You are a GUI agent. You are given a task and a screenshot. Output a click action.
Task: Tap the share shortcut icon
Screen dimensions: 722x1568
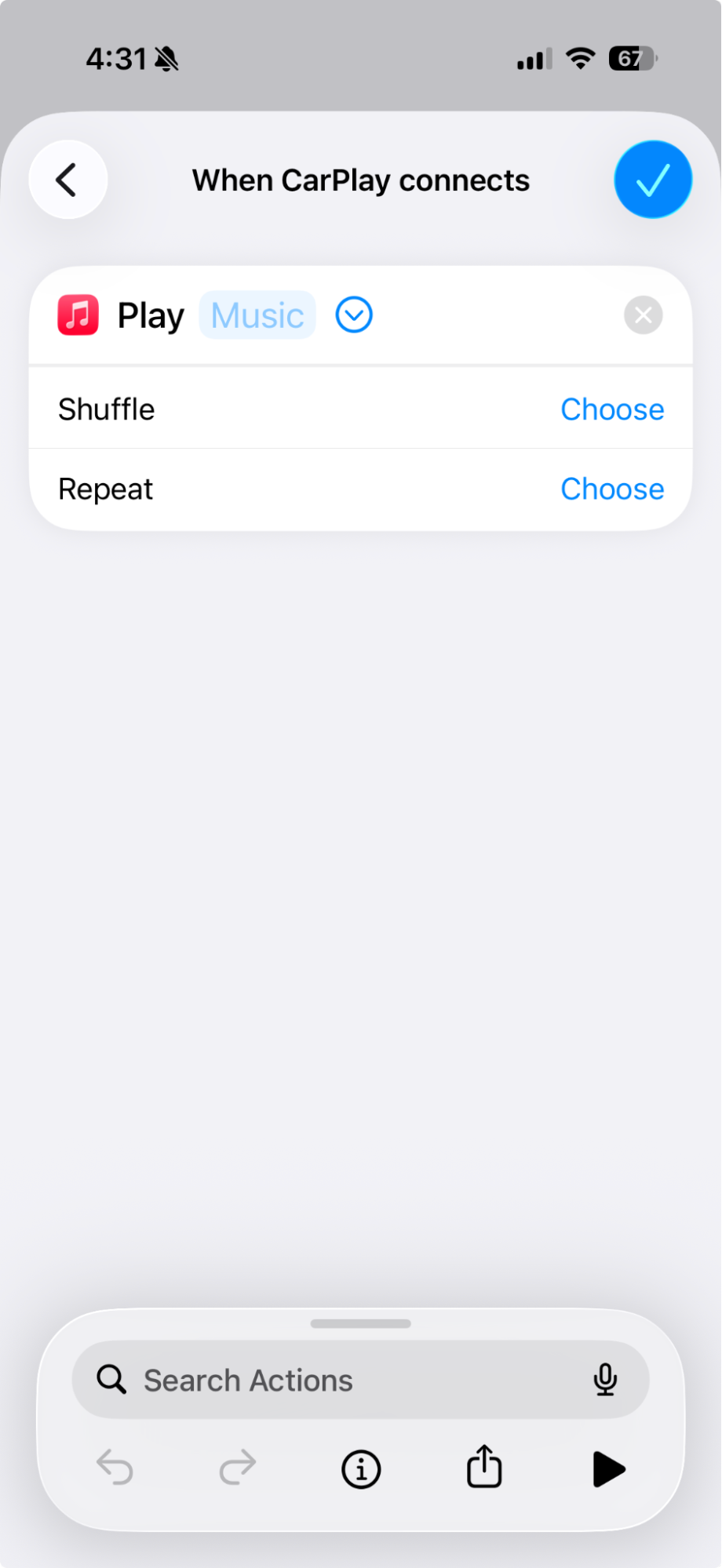[x=483, y=1468]
